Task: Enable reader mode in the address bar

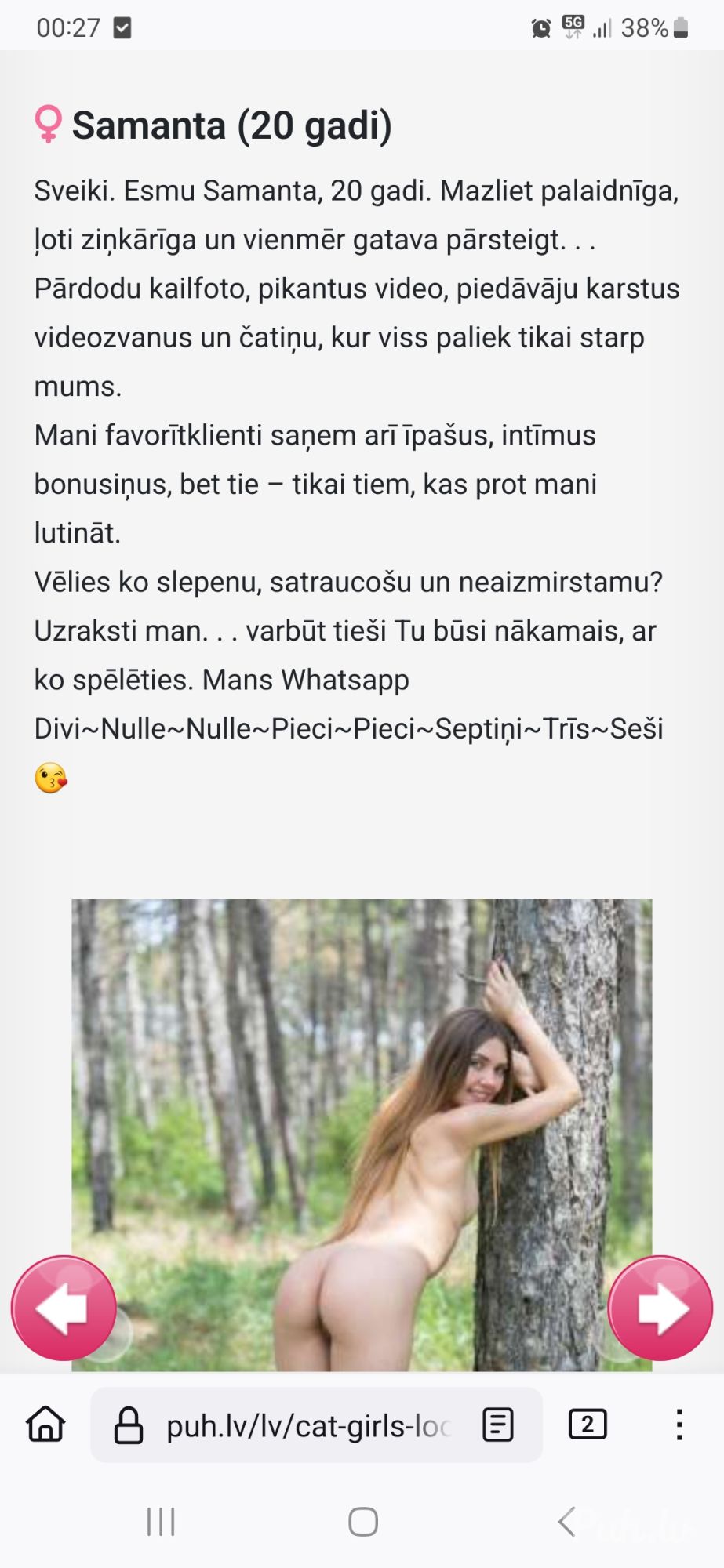Action: (498, 1425)
